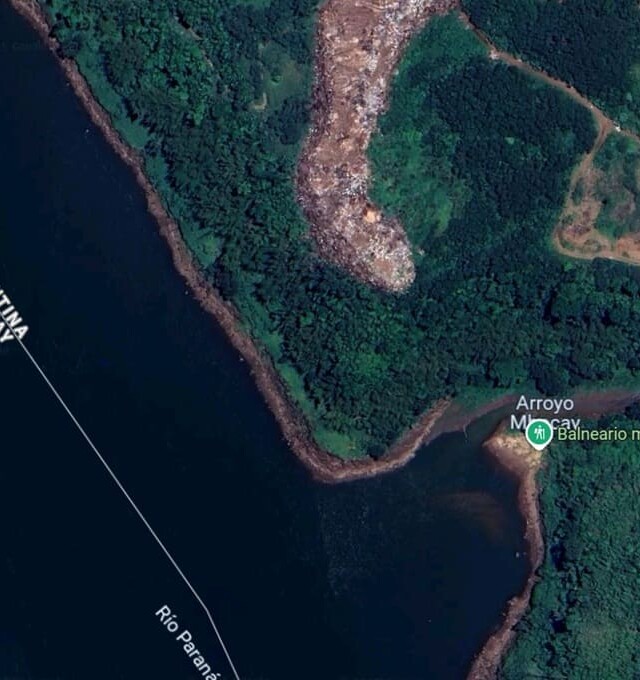Image resolution: width=640 pixels, height=680 pixels.
Task: Open the green Balneario place marker
Action: coord(539,433)
